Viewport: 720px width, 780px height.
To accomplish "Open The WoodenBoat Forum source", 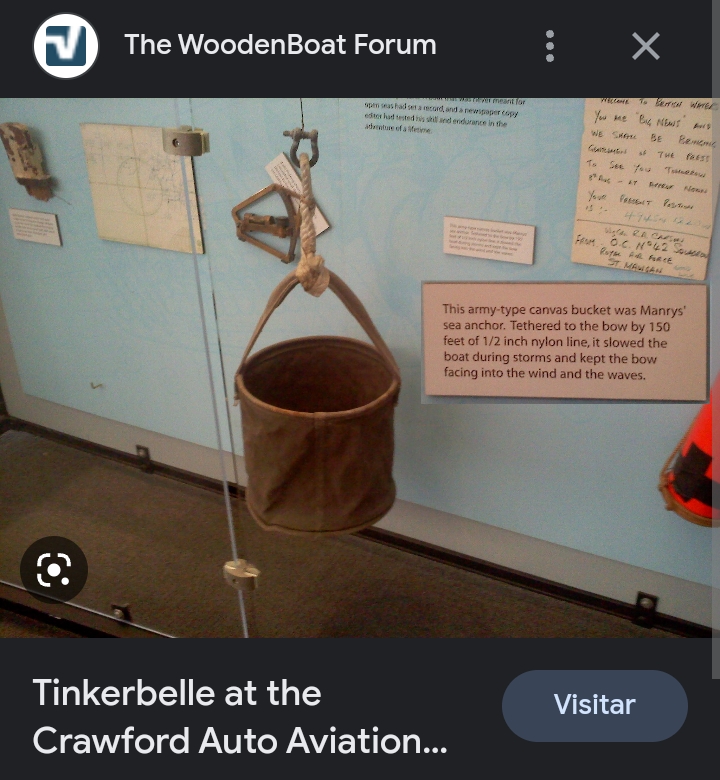I will (280, 45).
